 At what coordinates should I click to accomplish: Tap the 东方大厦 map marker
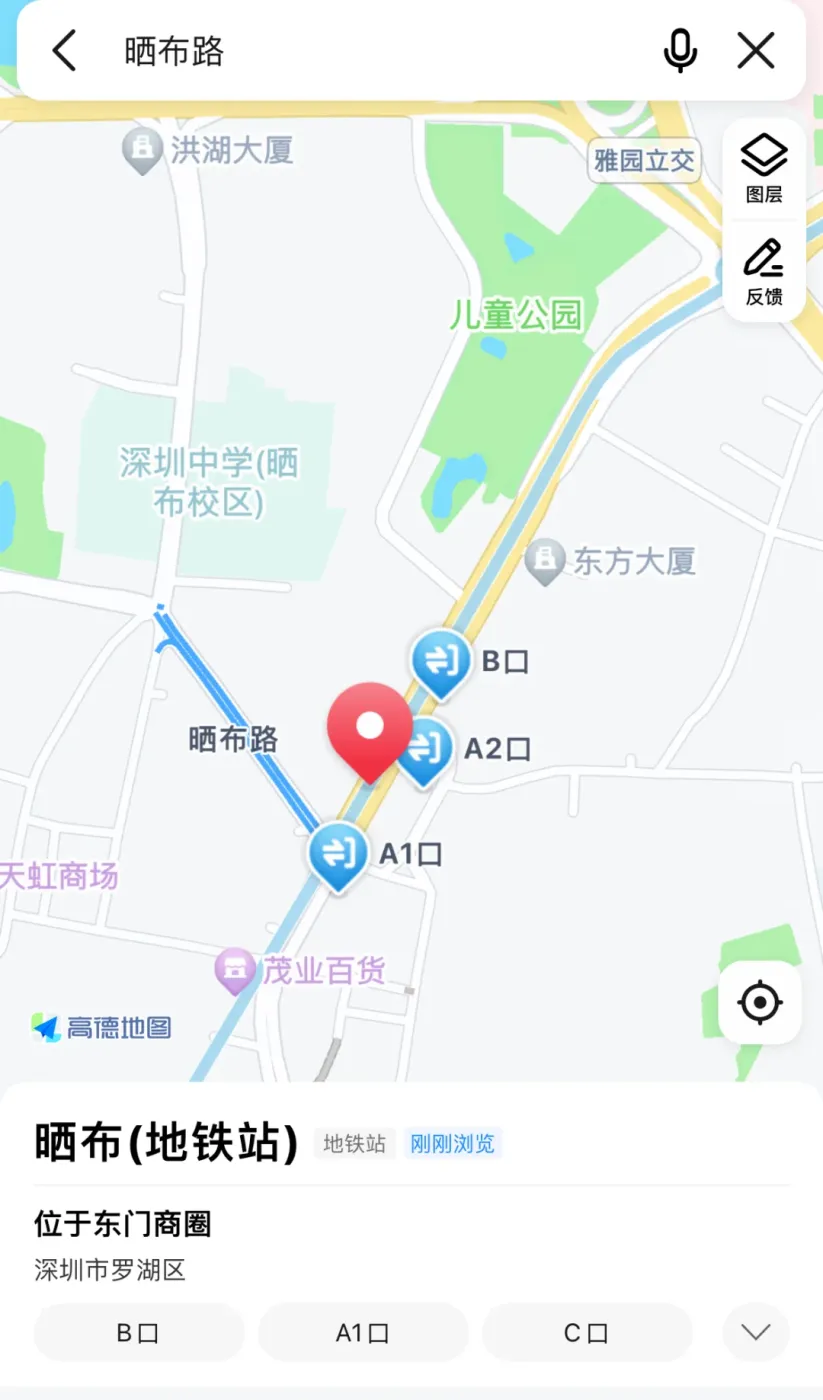click(546, 560)
